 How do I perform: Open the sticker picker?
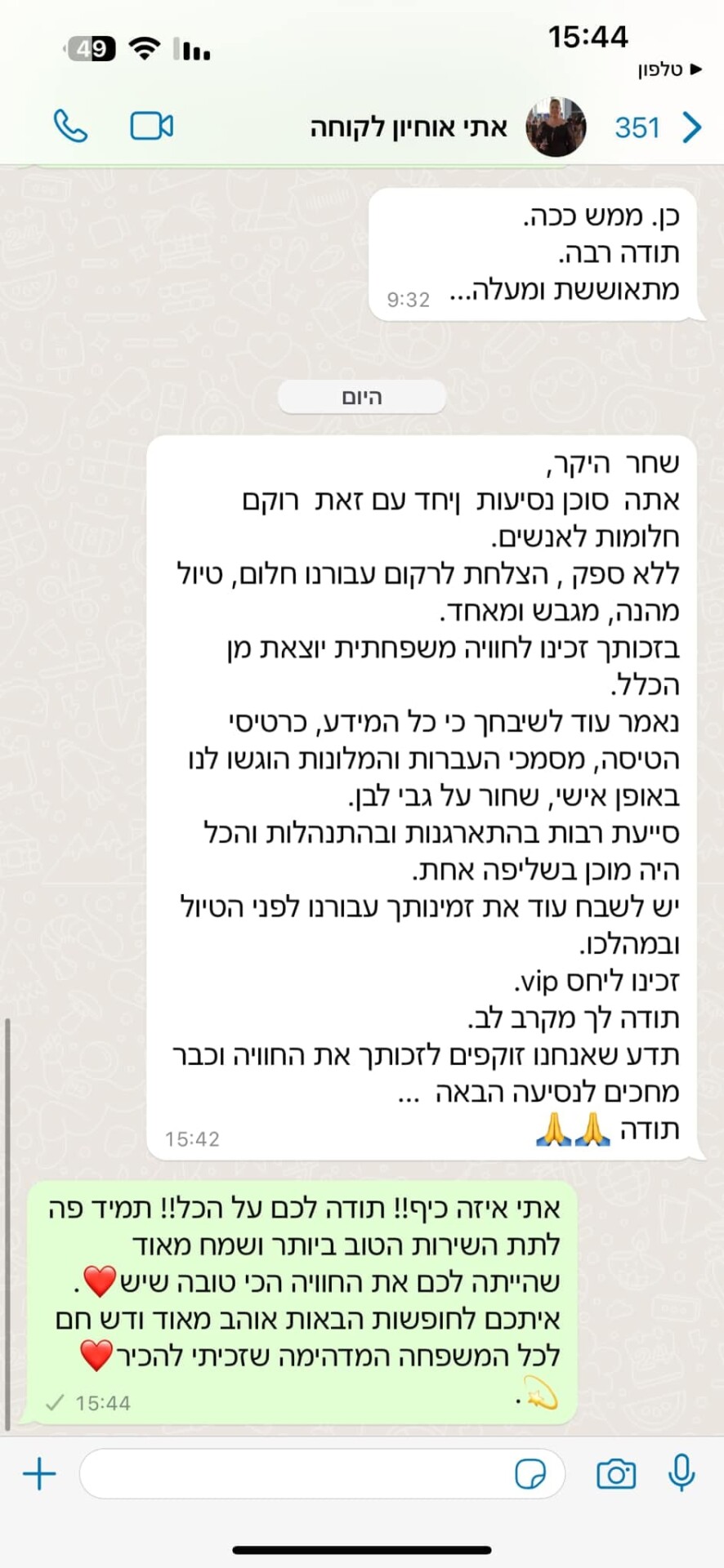coord(530,1474)
